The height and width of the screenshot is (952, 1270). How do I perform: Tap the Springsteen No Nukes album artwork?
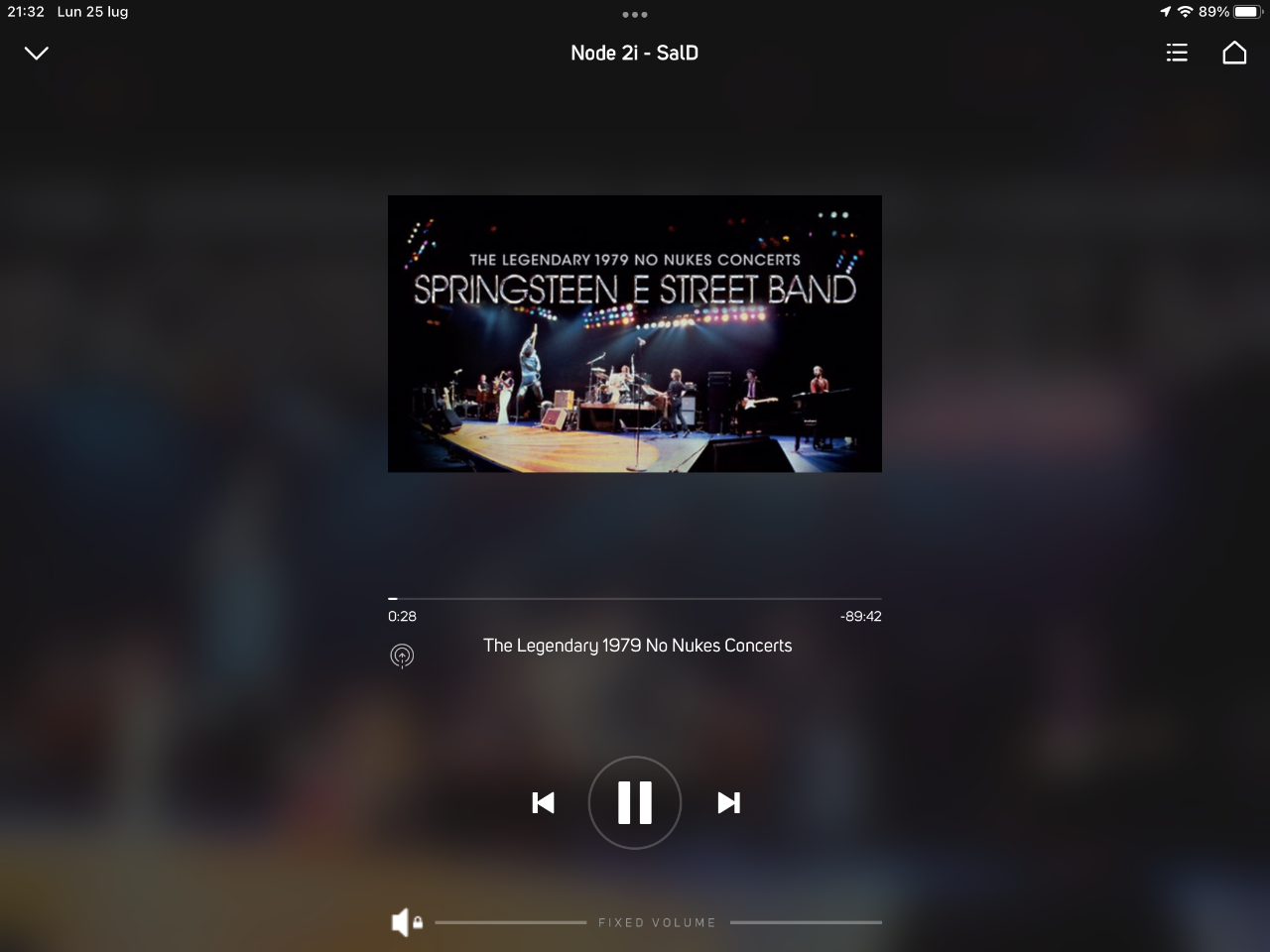tap(635, 333)
